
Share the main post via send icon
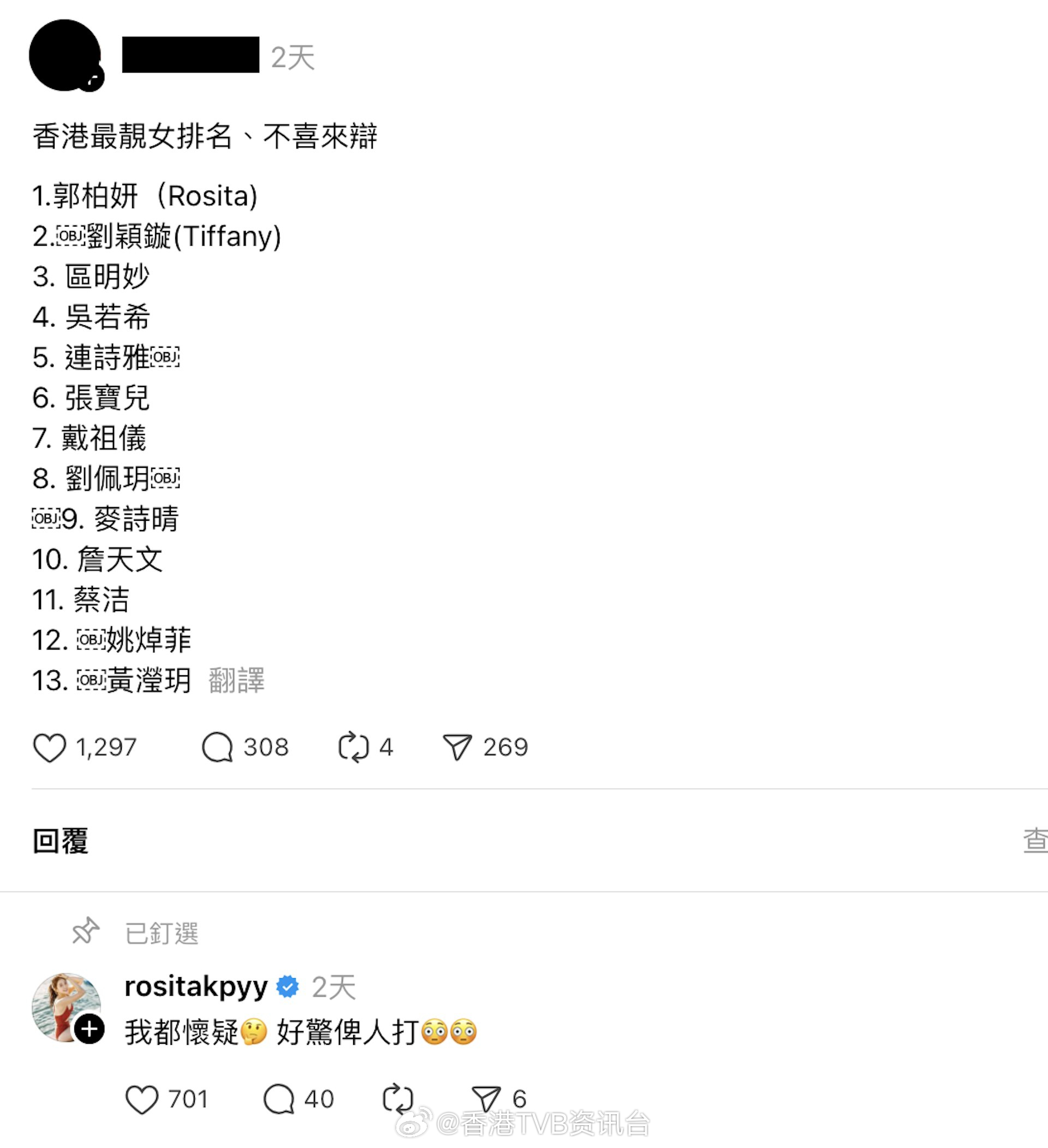[x=456, y=747]
